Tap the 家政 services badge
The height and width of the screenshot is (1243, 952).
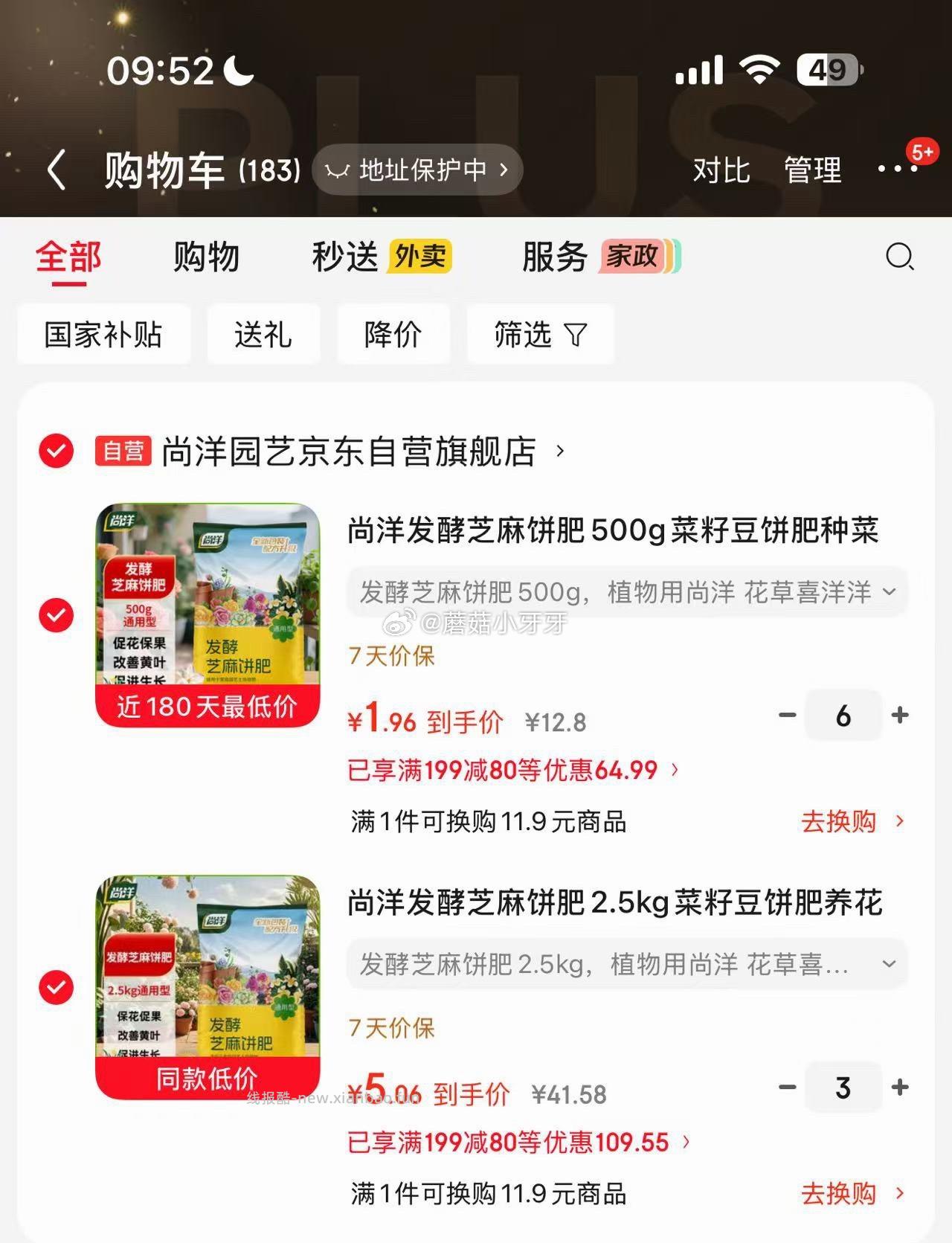pyautogui.click(x=635, y=257)
